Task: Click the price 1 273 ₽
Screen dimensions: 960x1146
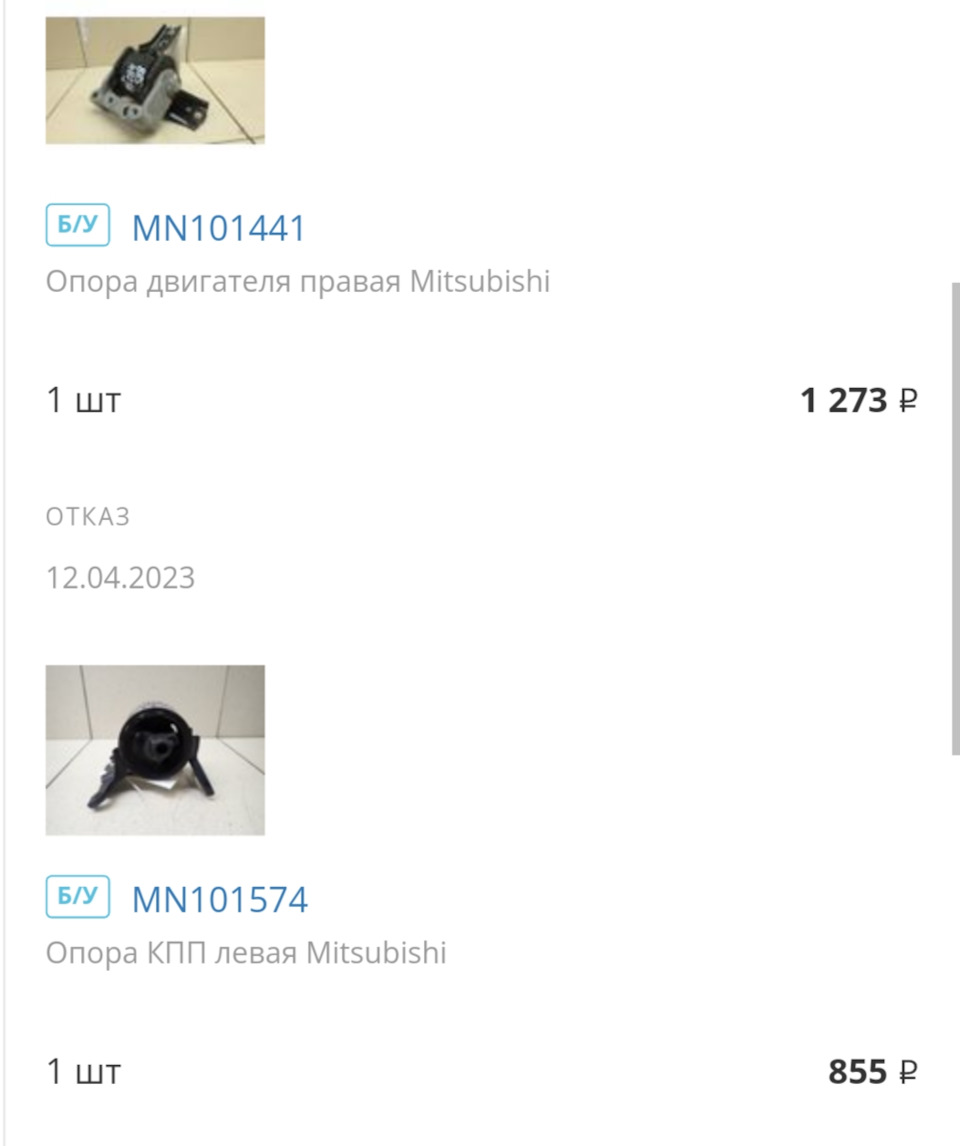Action: [x=845, y=398]
